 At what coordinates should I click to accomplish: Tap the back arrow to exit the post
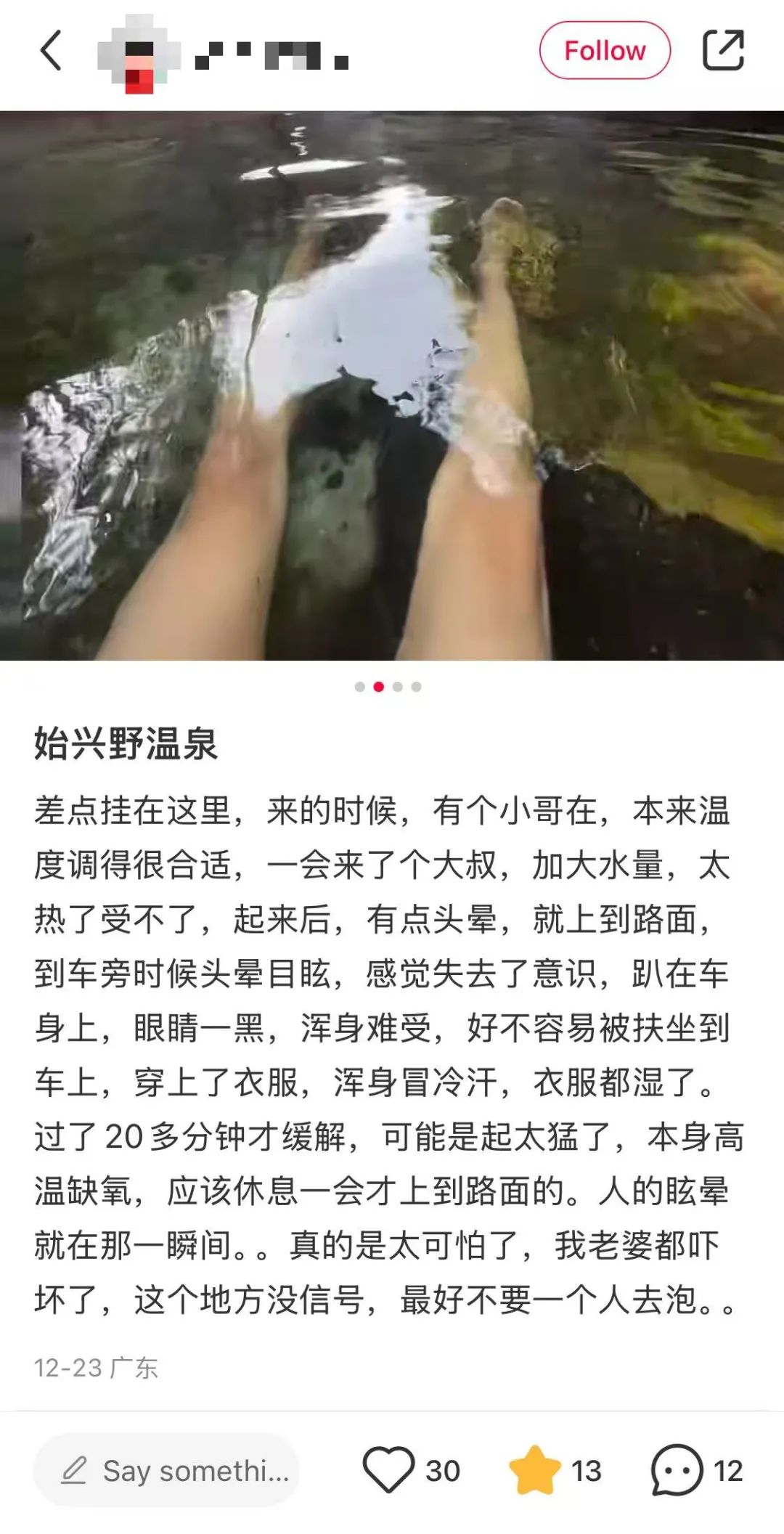click(51, 50)
